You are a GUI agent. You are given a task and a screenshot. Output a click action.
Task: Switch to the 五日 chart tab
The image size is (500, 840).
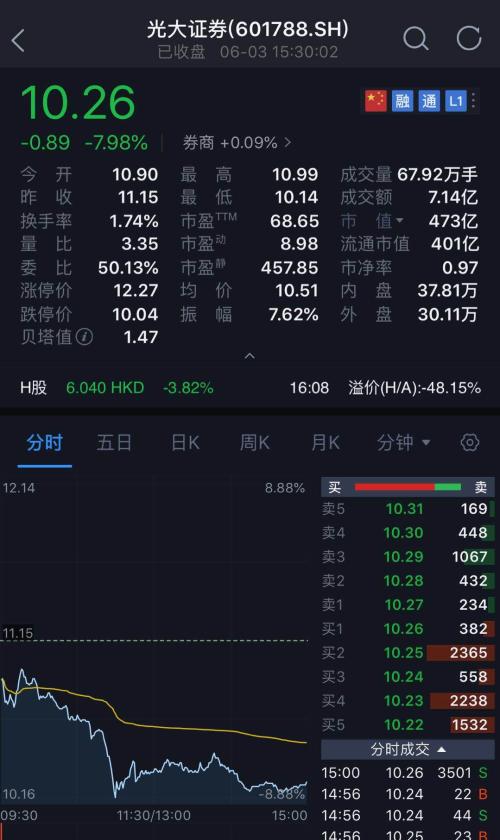tap(114, 443)
